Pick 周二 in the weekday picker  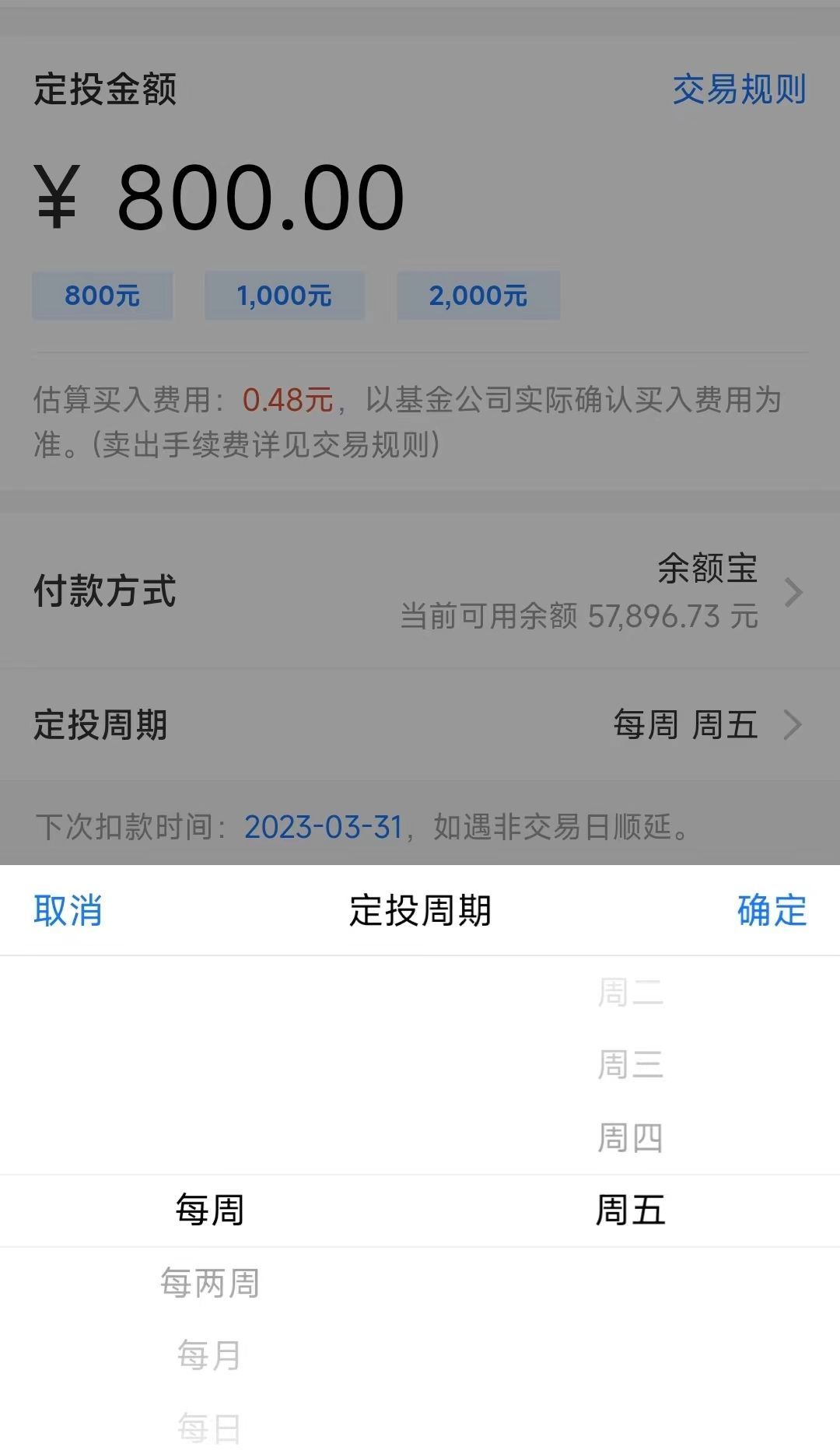point(630,993)
